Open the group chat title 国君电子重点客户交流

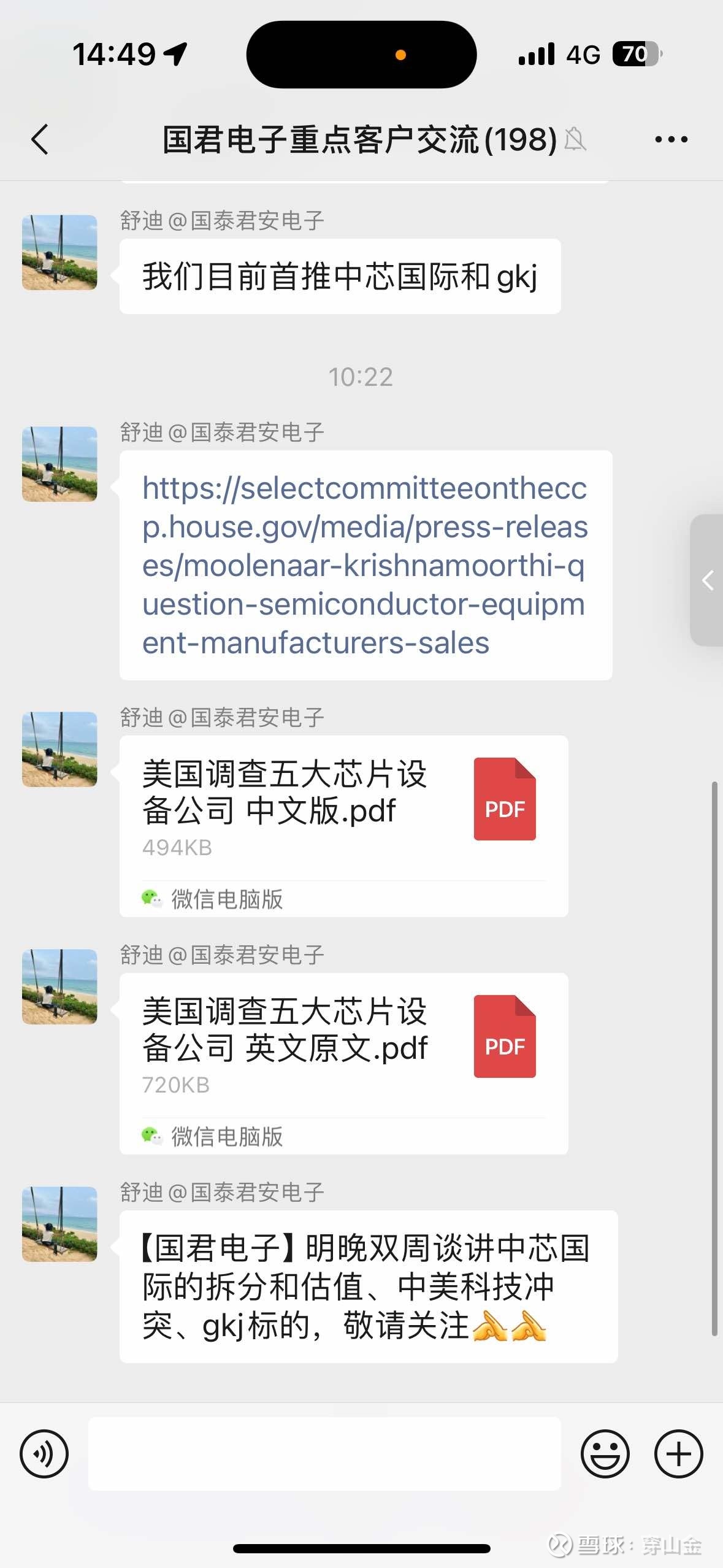pyautogui.click(x=358, y=139)
